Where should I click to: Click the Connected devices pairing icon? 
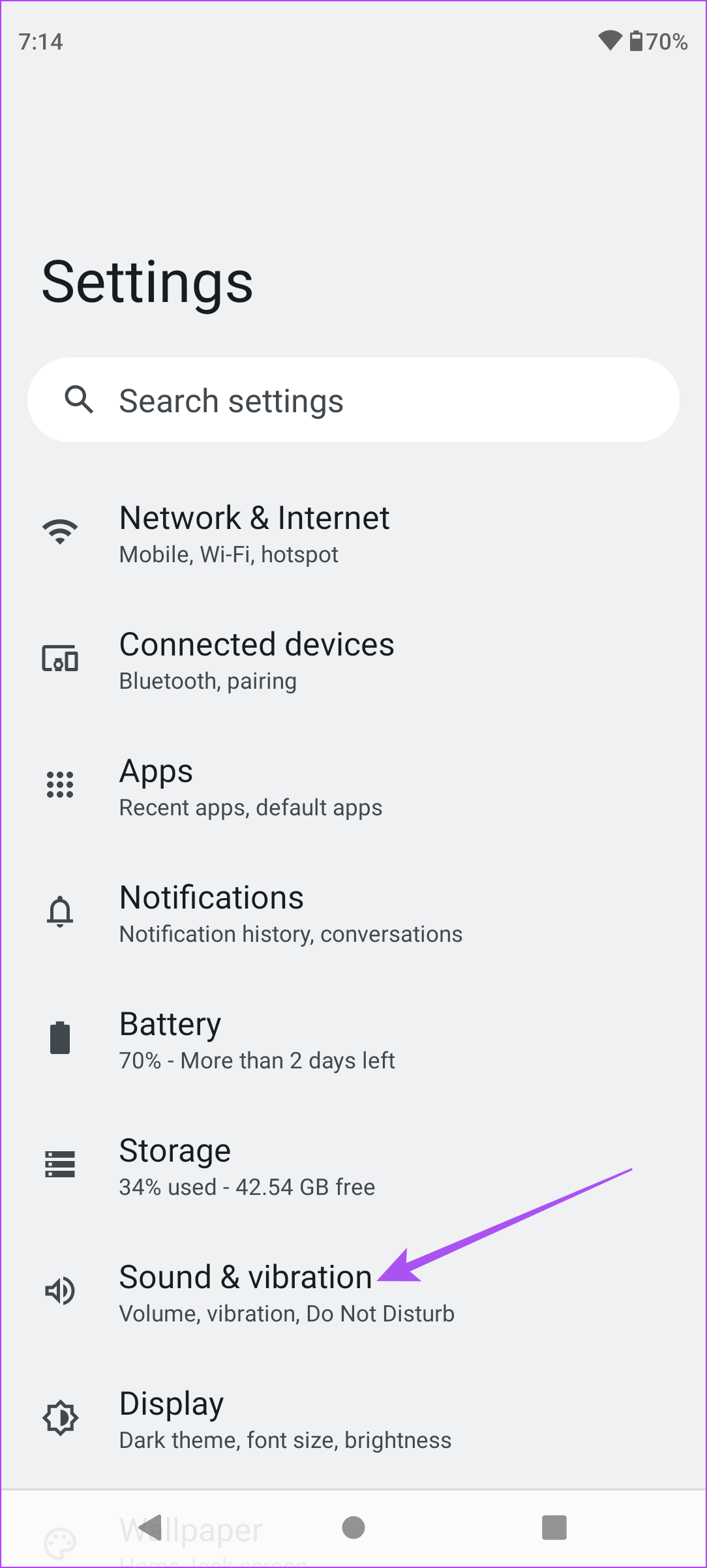59,658
